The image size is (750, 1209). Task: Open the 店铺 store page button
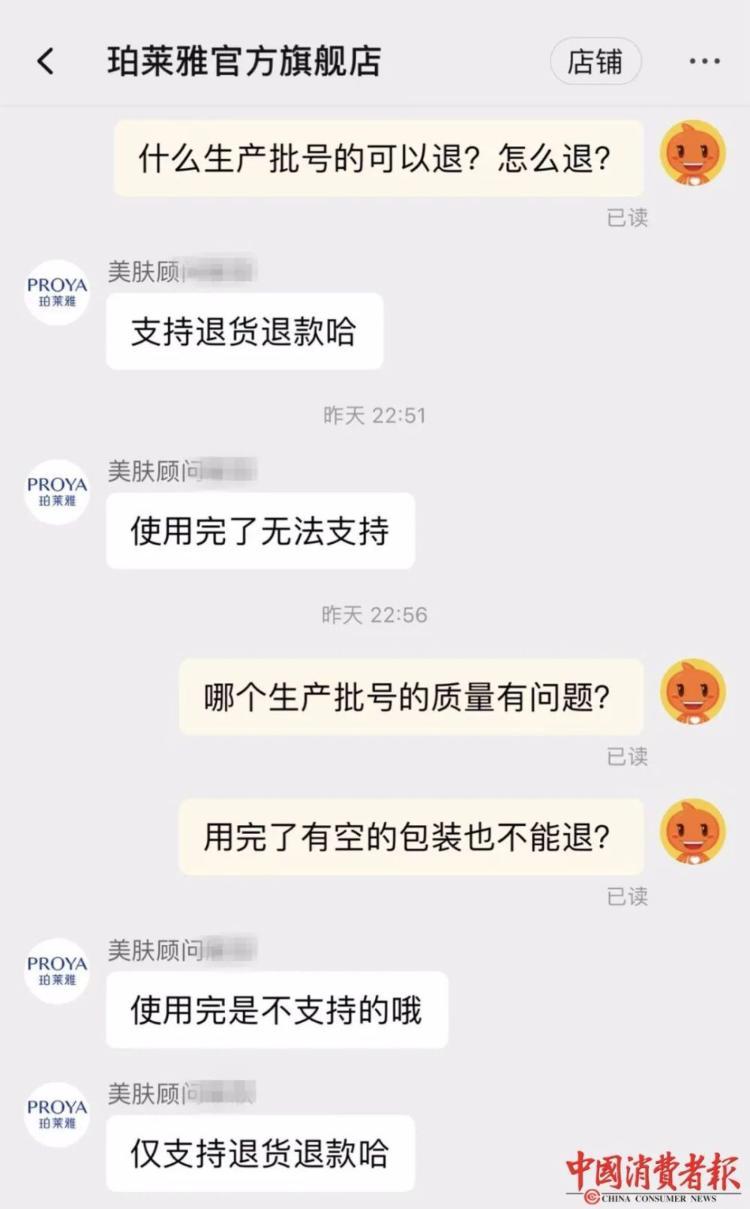[595, 62]
